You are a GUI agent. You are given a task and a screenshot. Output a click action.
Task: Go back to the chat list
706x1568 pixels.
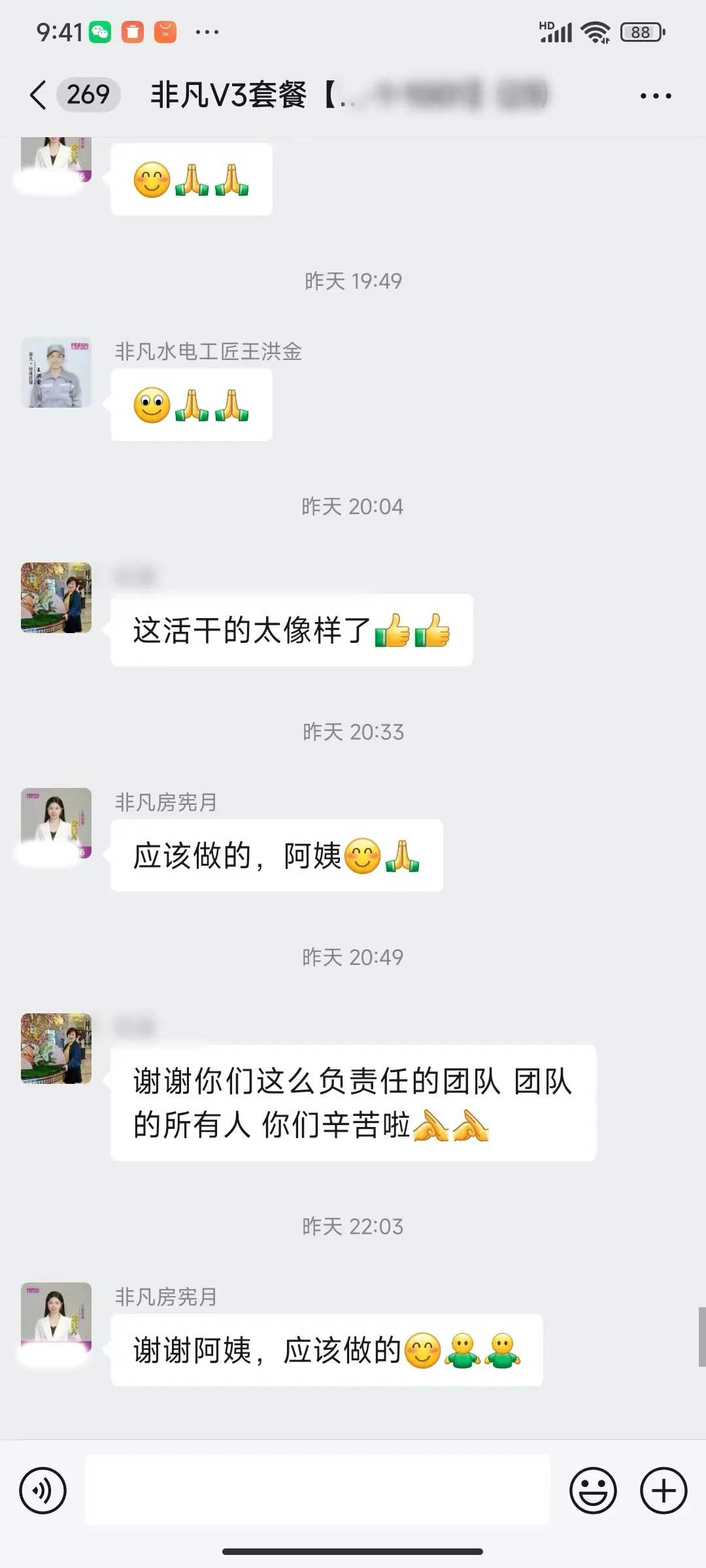pos(39,95)
